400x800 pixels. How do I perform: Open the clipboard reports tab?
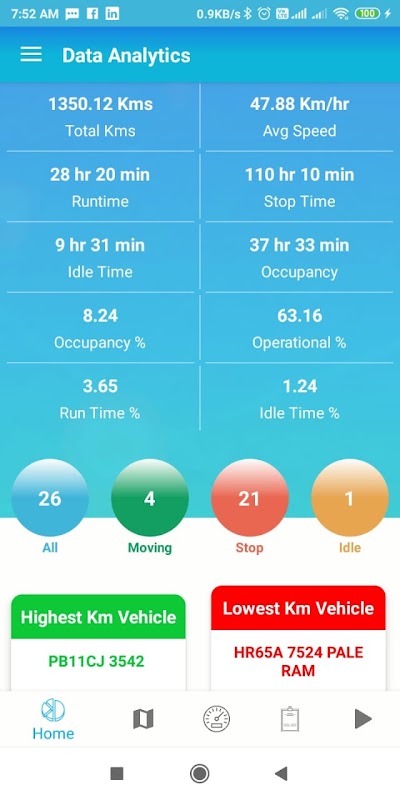[x=290, y=719]
